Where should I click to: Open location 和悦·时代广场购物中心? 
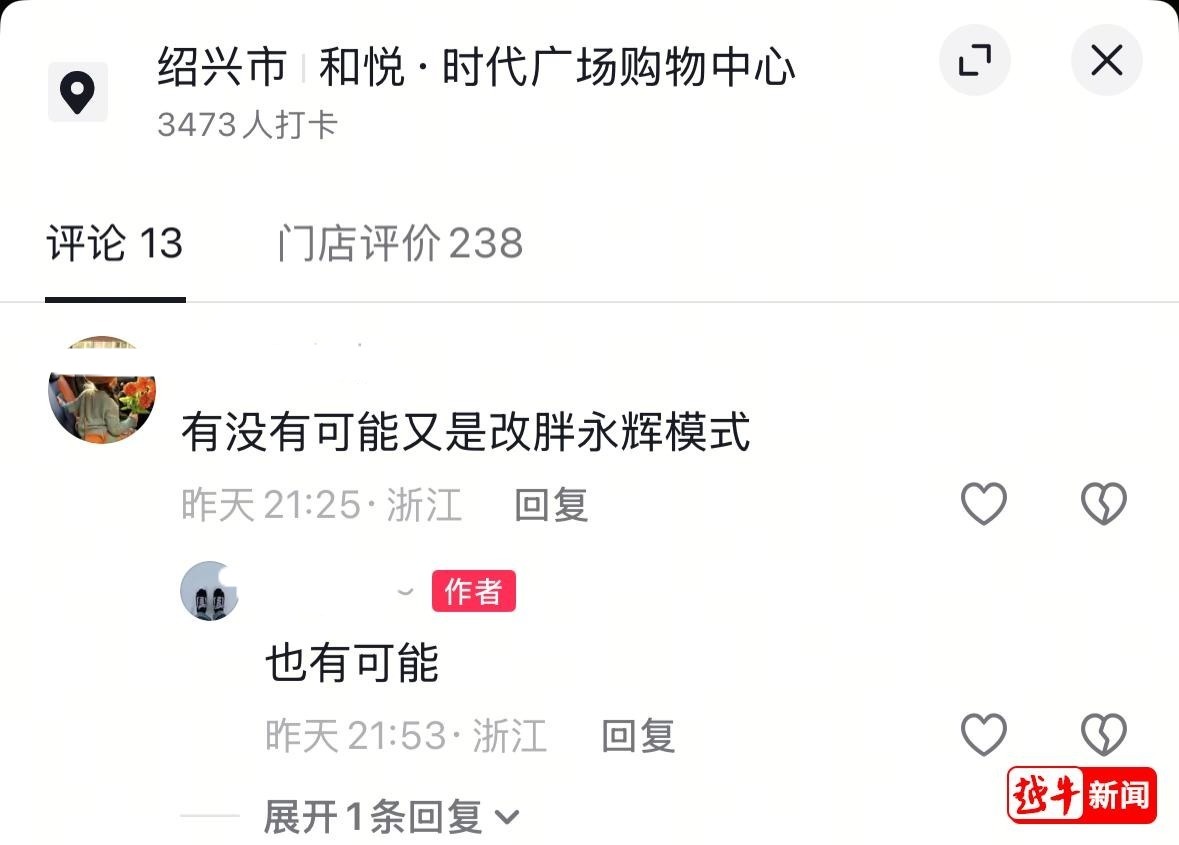pos(475,68)
